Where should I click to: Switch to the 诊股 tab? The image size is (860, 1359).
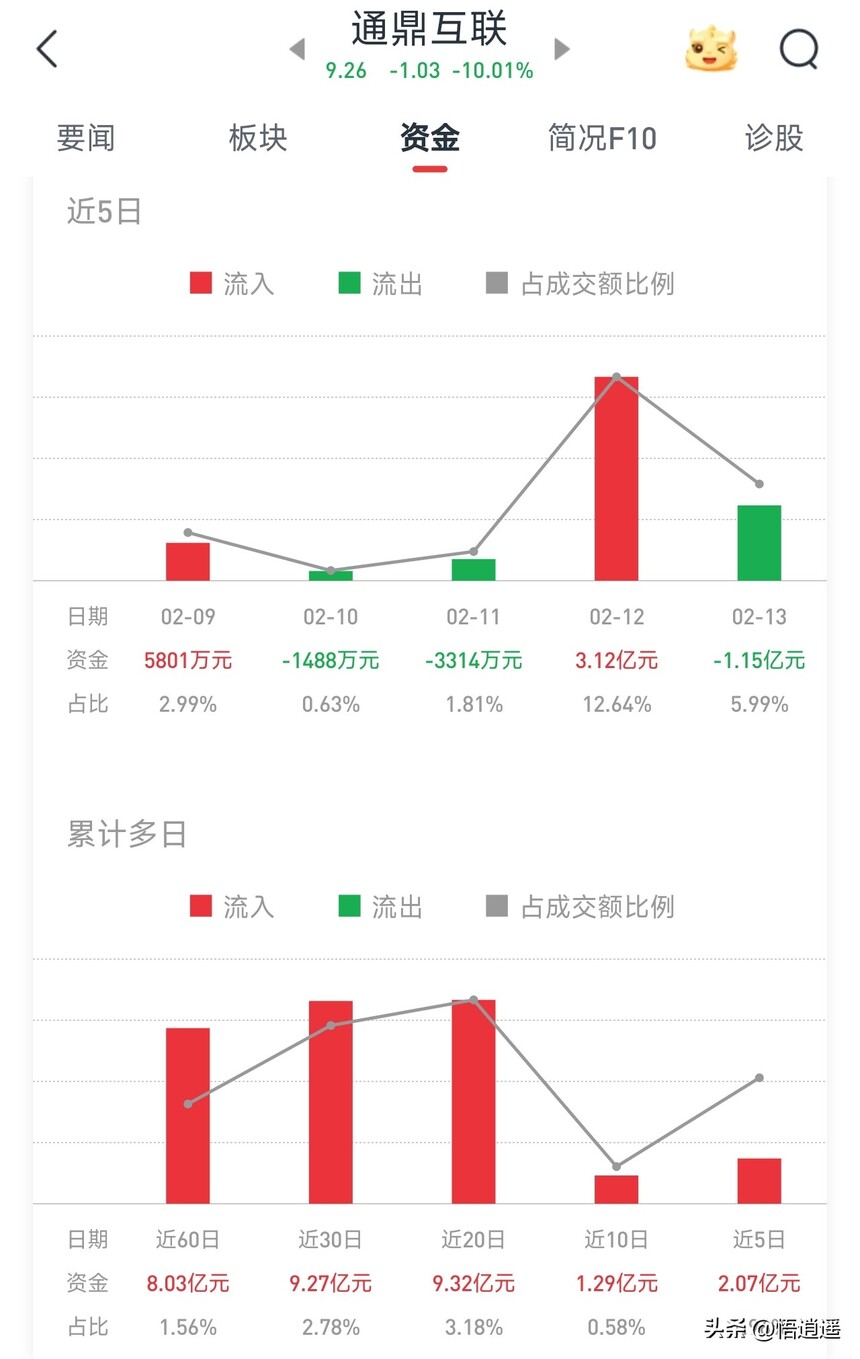coord(774,138)
